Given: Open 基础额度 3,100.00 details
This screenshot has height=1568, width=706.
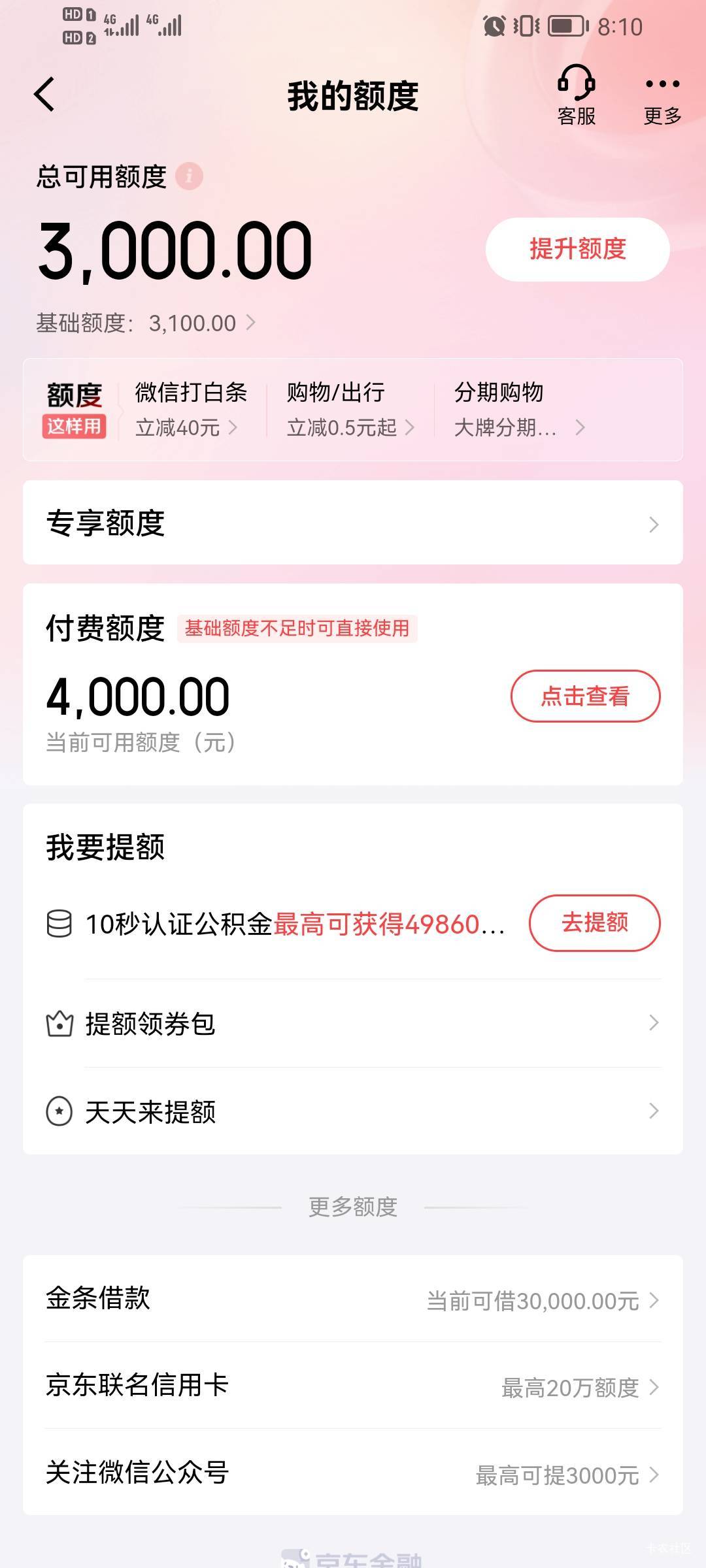Looking at the screenshot, I should (x=146, y=323).
